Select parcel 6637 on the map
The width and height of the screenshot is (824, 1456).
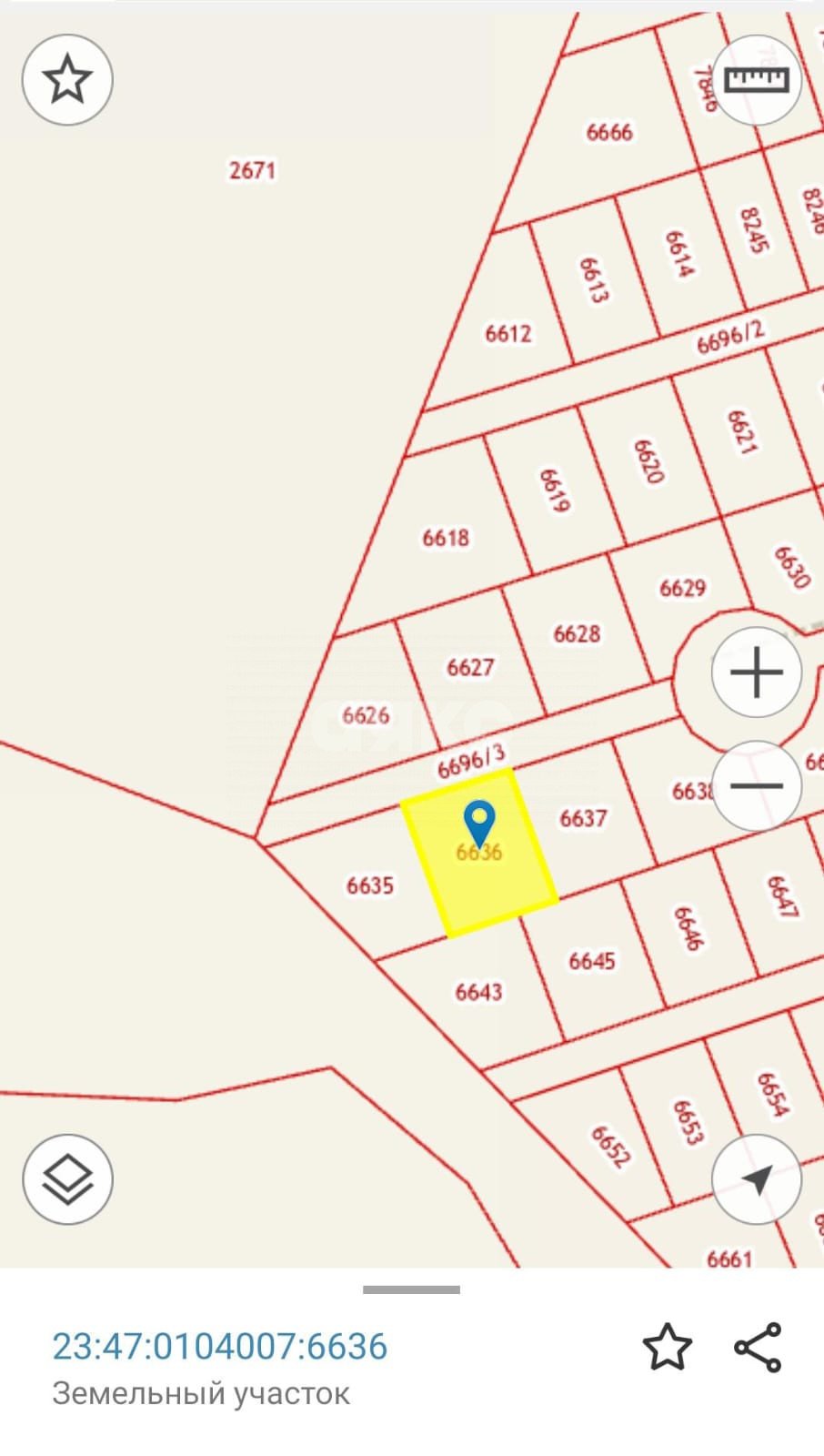pyautogui.click(x=583, y=818)
